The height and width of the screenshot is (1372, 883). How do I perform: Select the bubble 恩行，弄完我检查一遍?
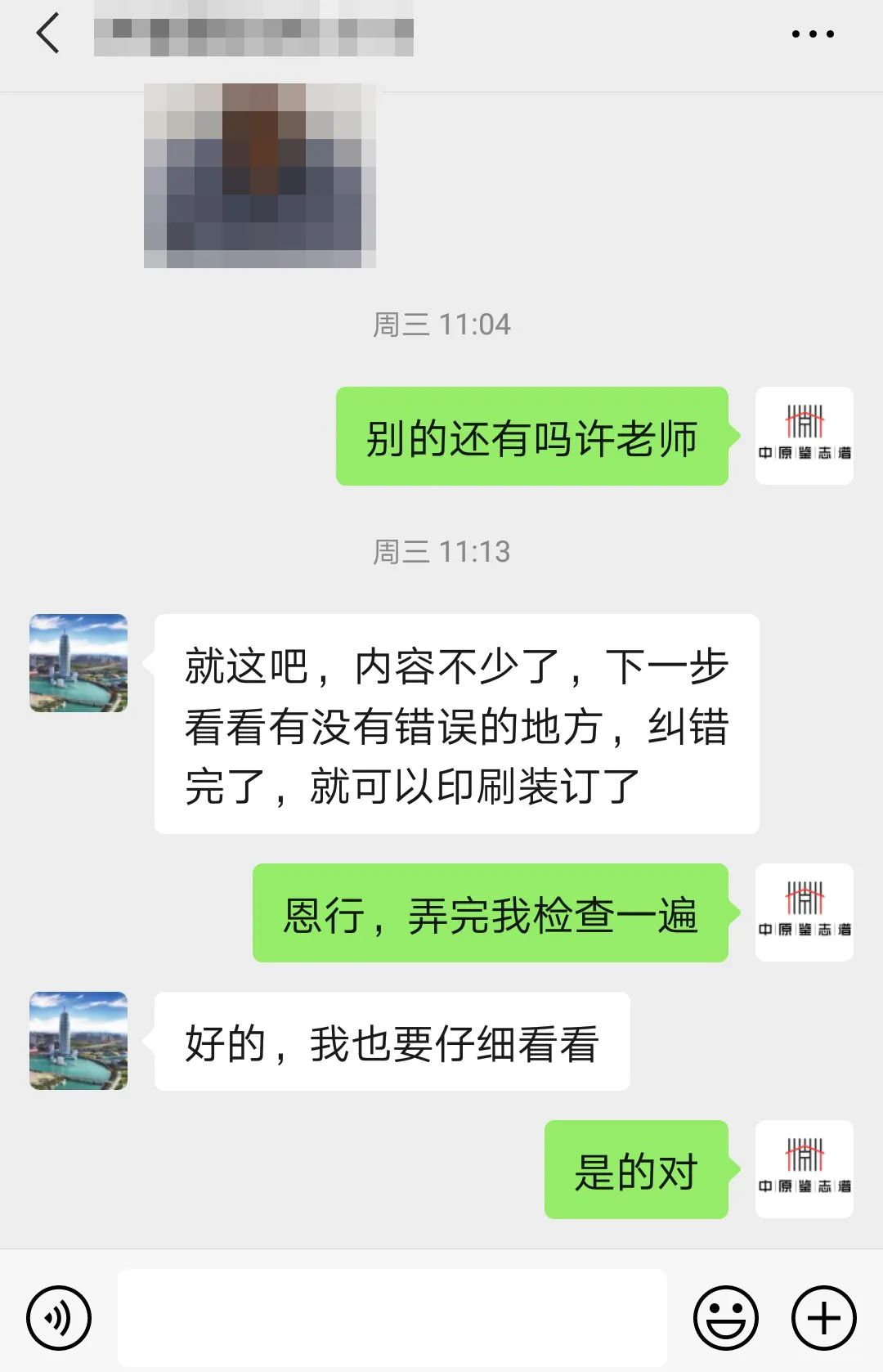coord(491,915)
